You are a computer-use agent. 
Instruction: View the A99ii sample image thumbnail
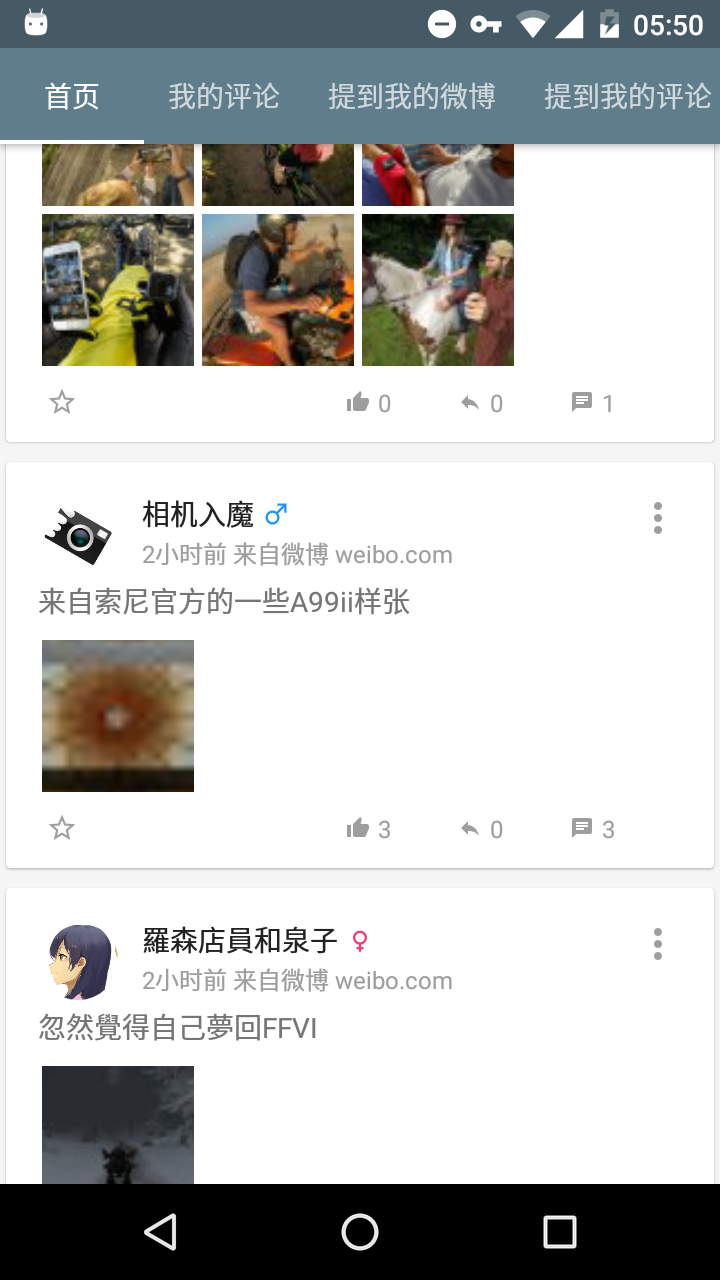click(118, 716)
